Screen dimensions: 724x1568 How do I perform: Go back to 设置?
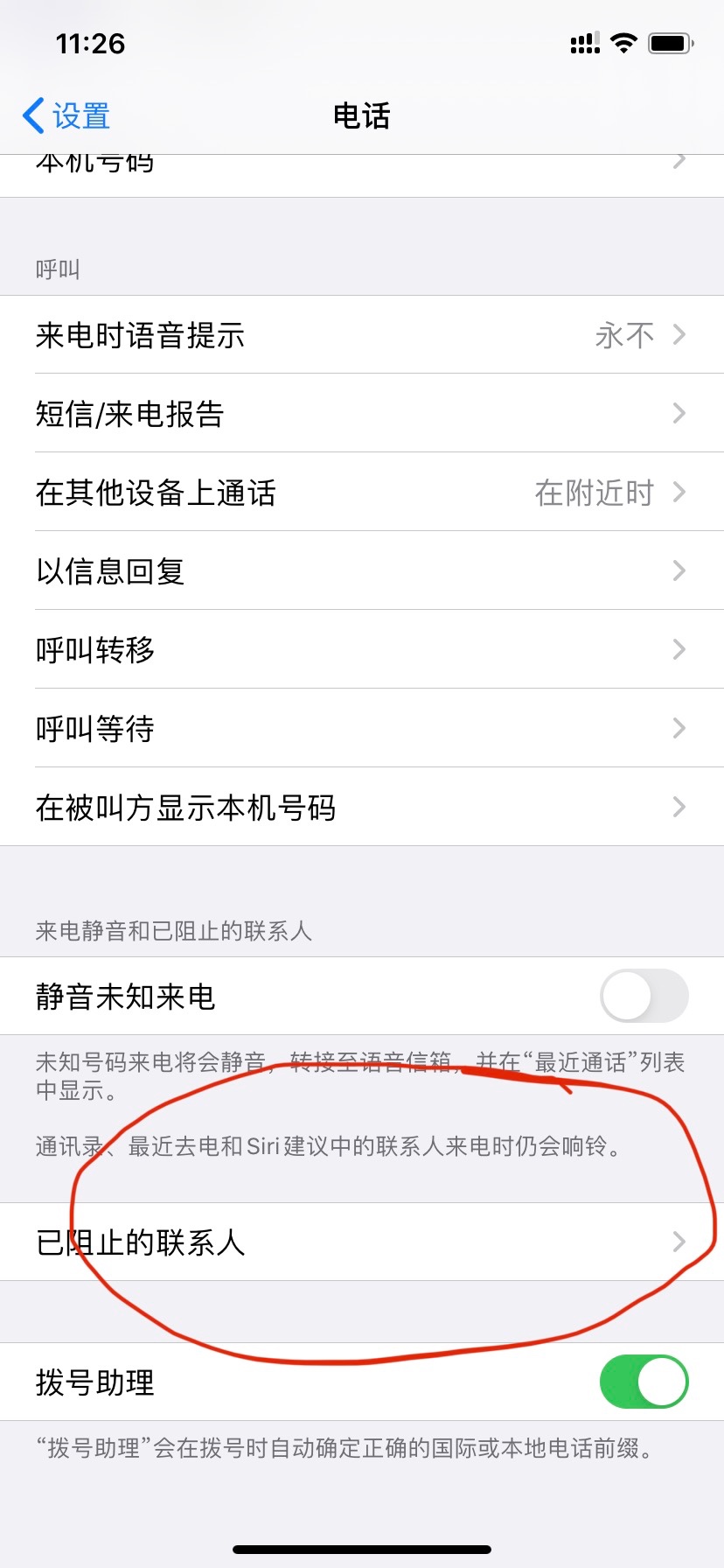pos(66,115)
